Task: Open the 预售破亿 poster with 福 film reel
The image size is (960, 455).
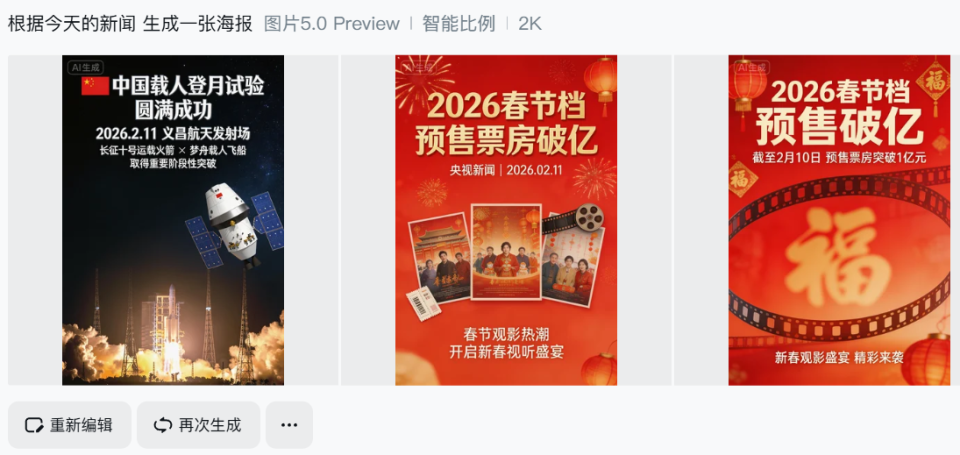Action: pyautogui.click(x=839, y=220)
